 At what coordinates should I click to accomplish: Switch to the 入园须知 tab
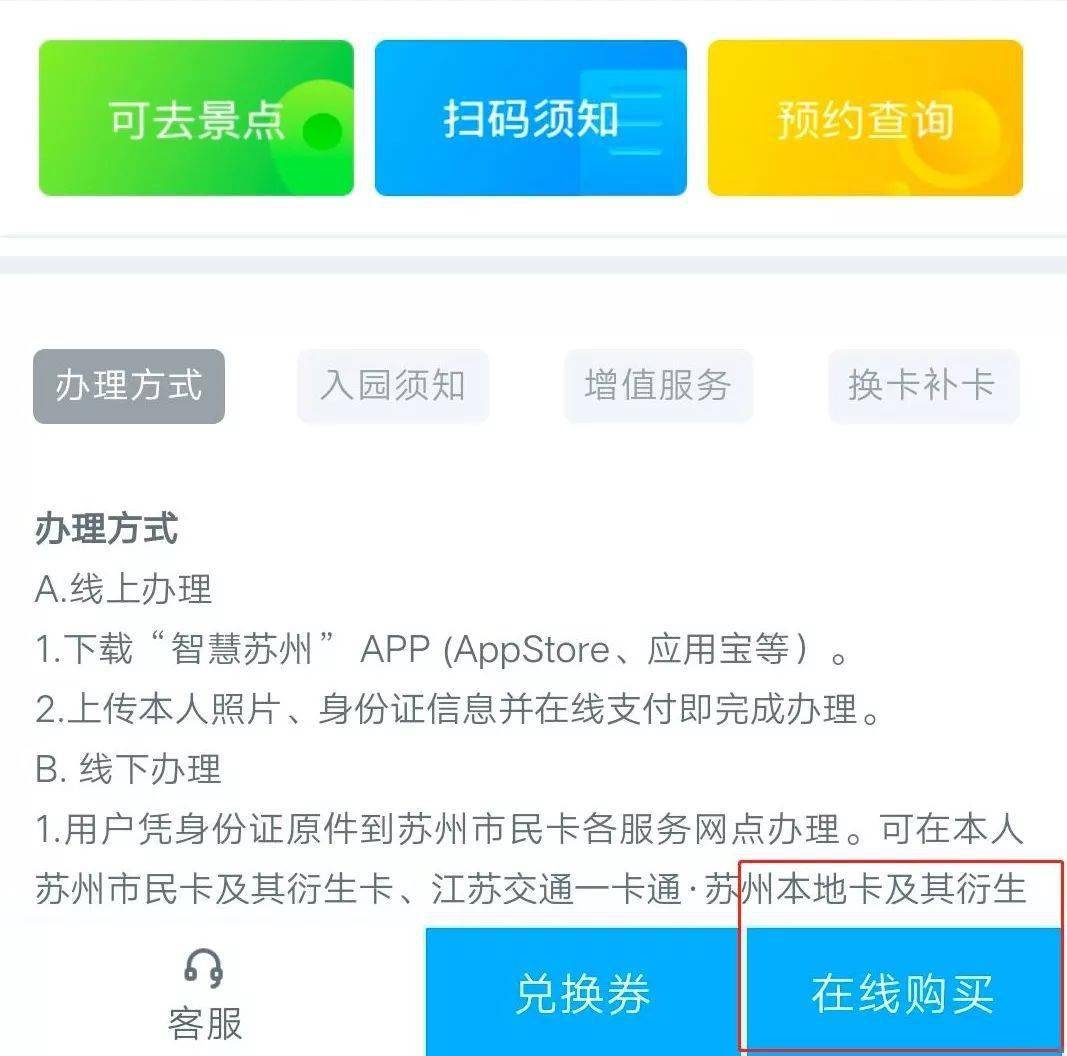tap(392, 386)
